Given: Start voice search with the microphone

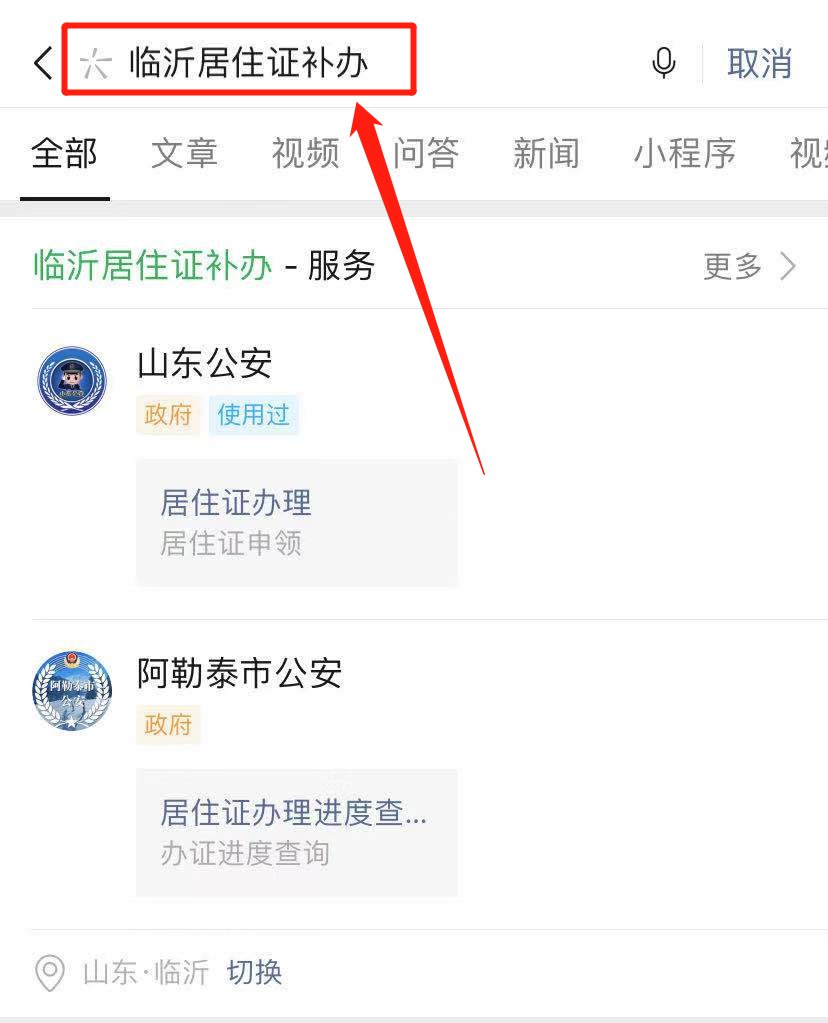Looking at the screenshot, I should click(x=663, y=63).
